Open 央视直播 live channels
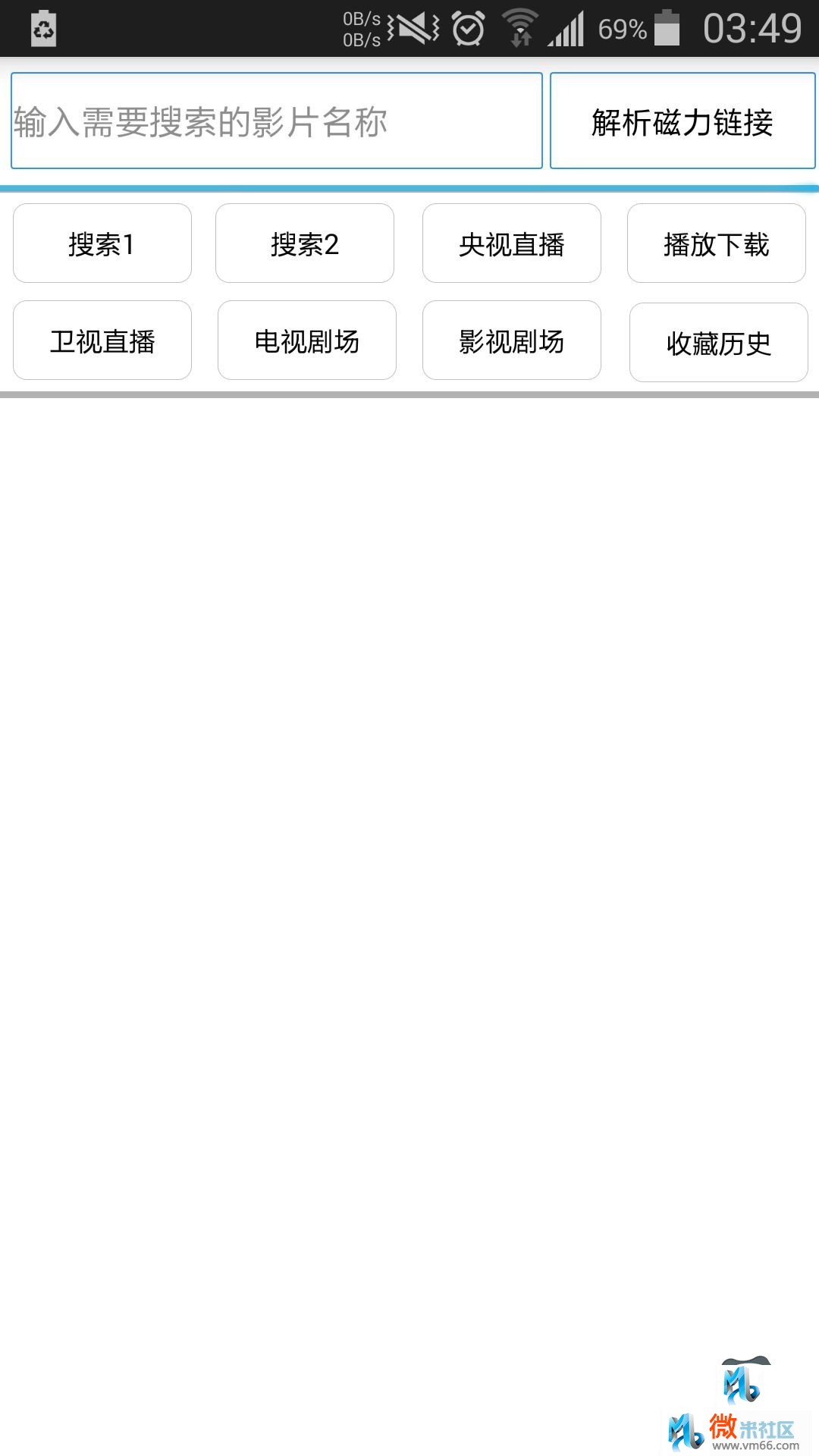Viewport: 819px width, 1456px height. [512, 243]
